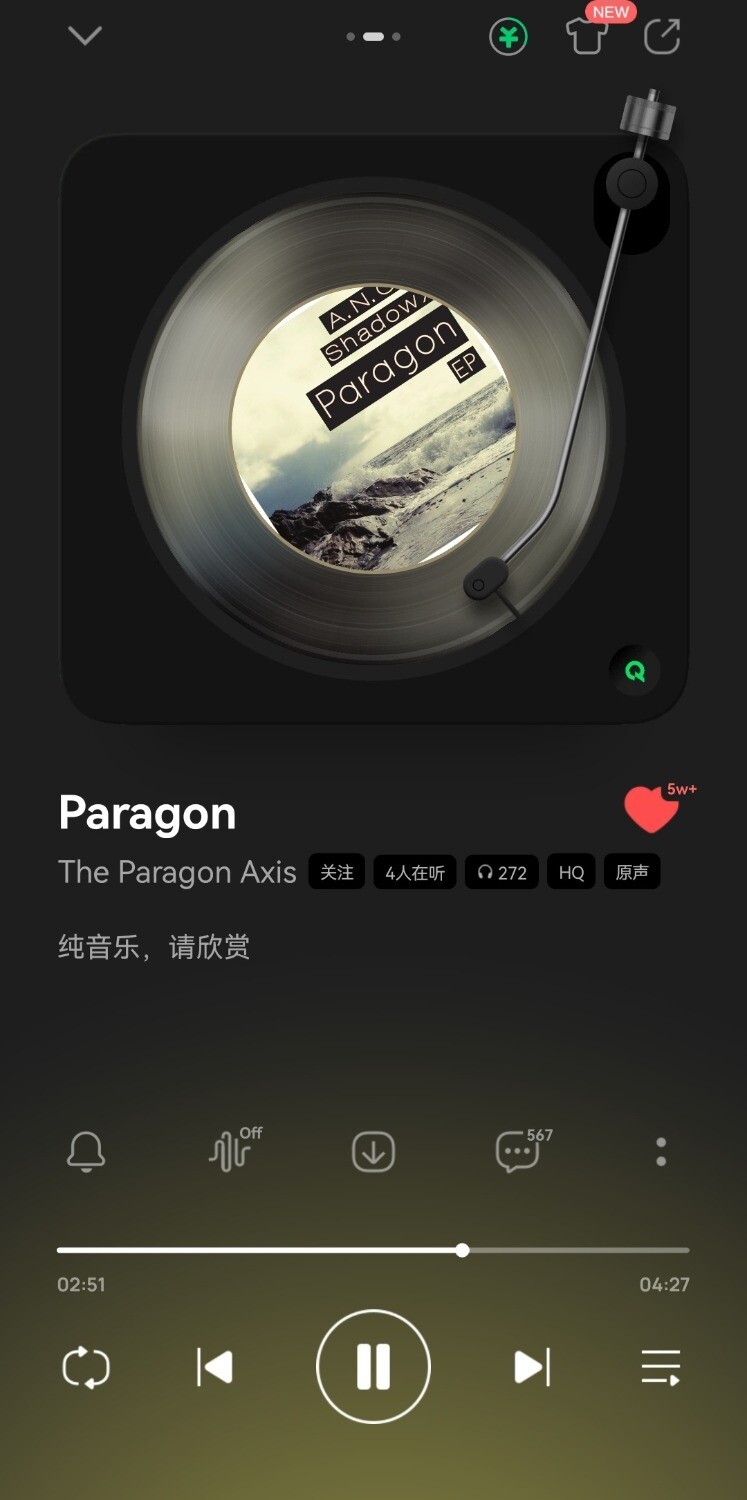Change the repeat play mode

tap(86, 1367)
